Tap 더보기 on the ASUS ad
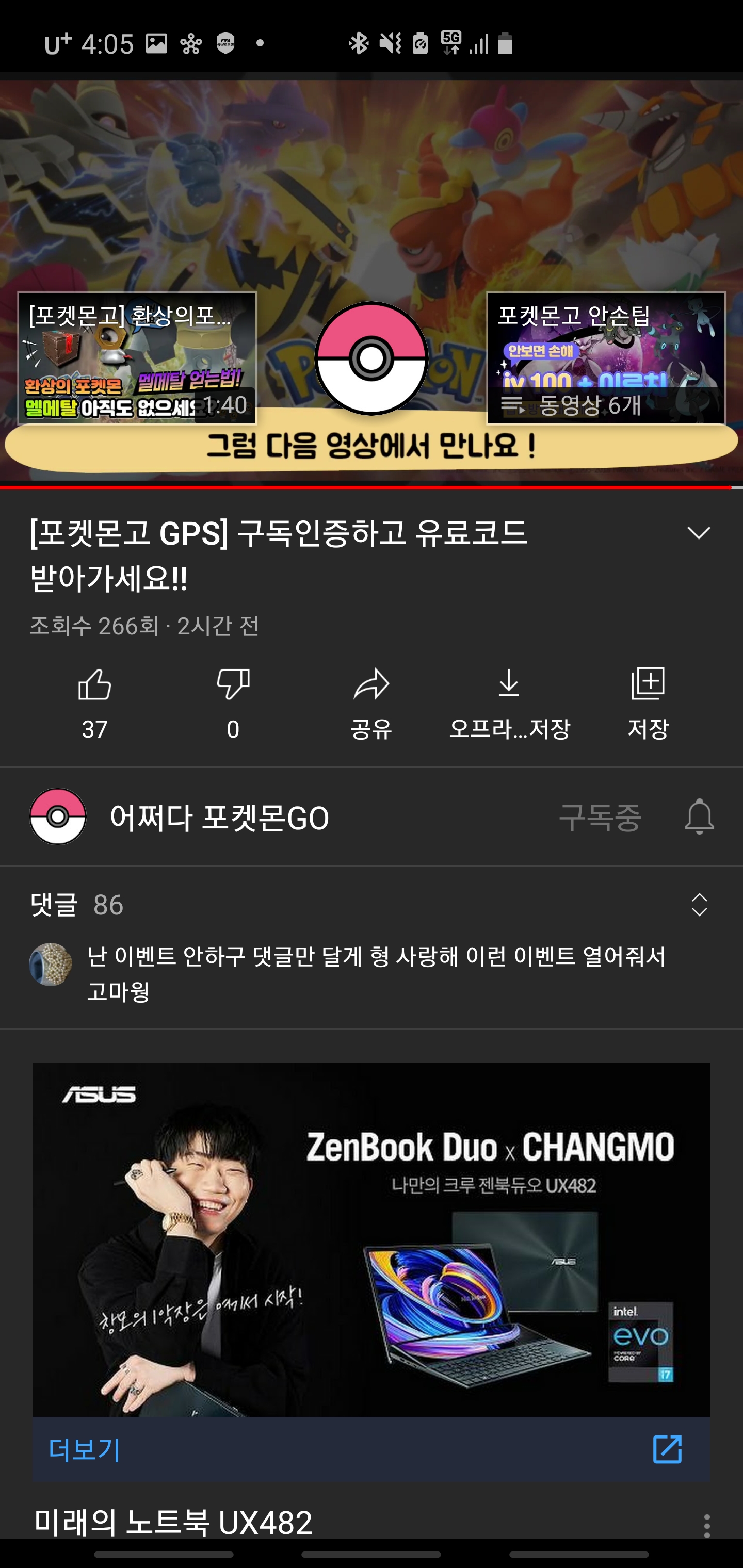The width and height of the screenshot is (743, 1568). (85, 1449)
